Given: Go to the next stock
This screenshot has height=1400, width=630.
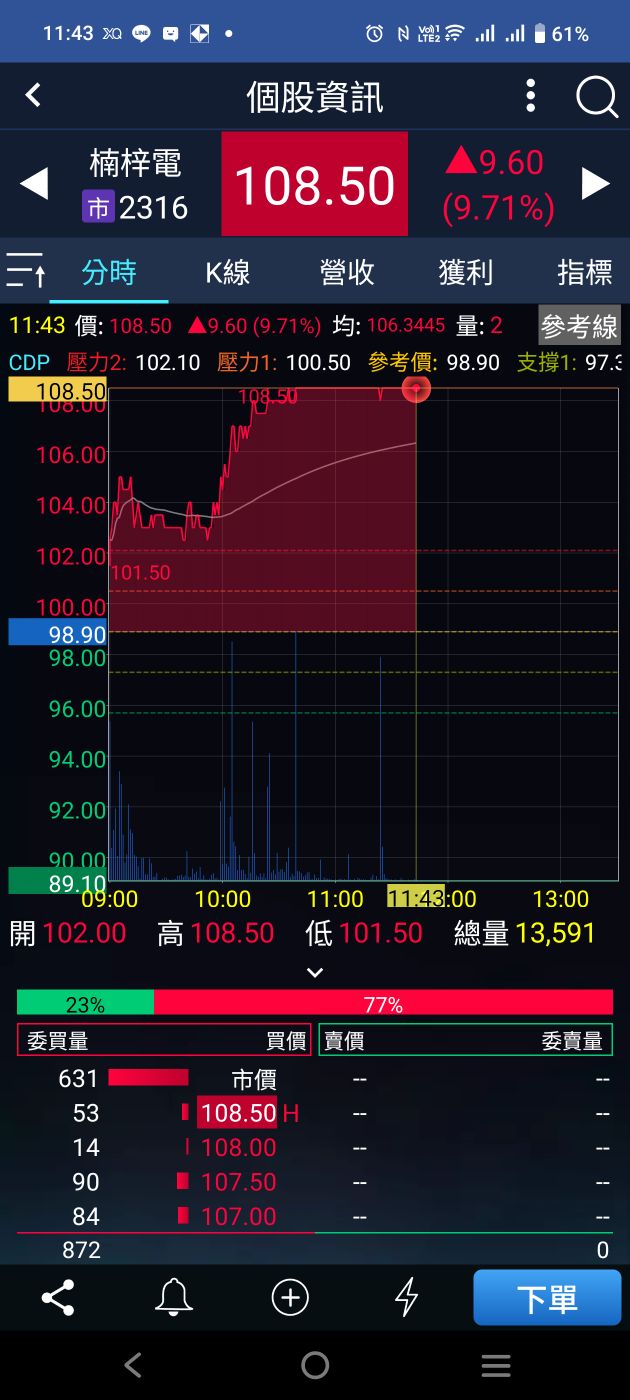Looking at the screenshot, I should pyautogui.click(x=596, y=184).
